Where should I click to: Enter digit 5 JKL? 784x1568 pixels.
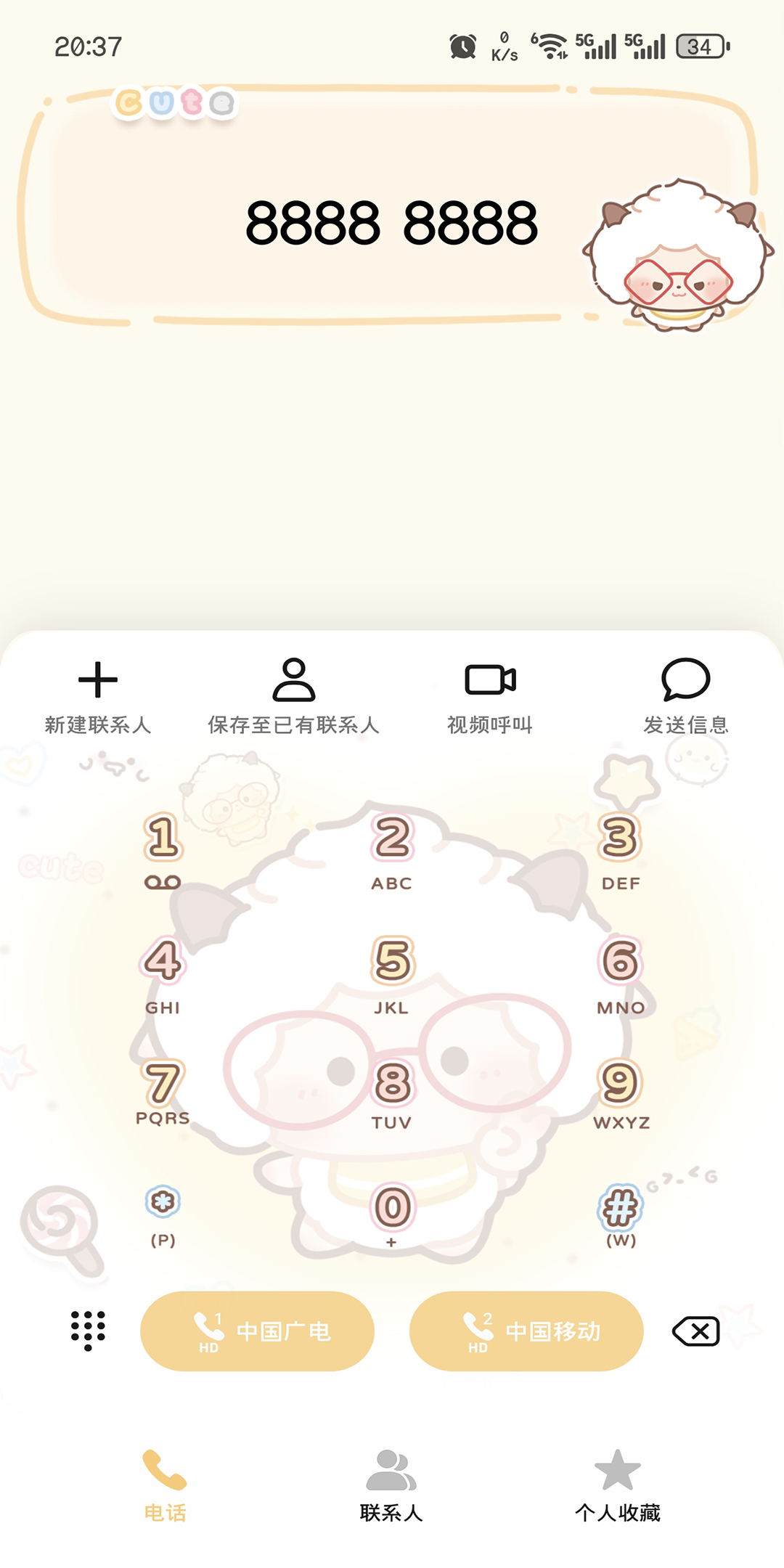click(392, 974)
